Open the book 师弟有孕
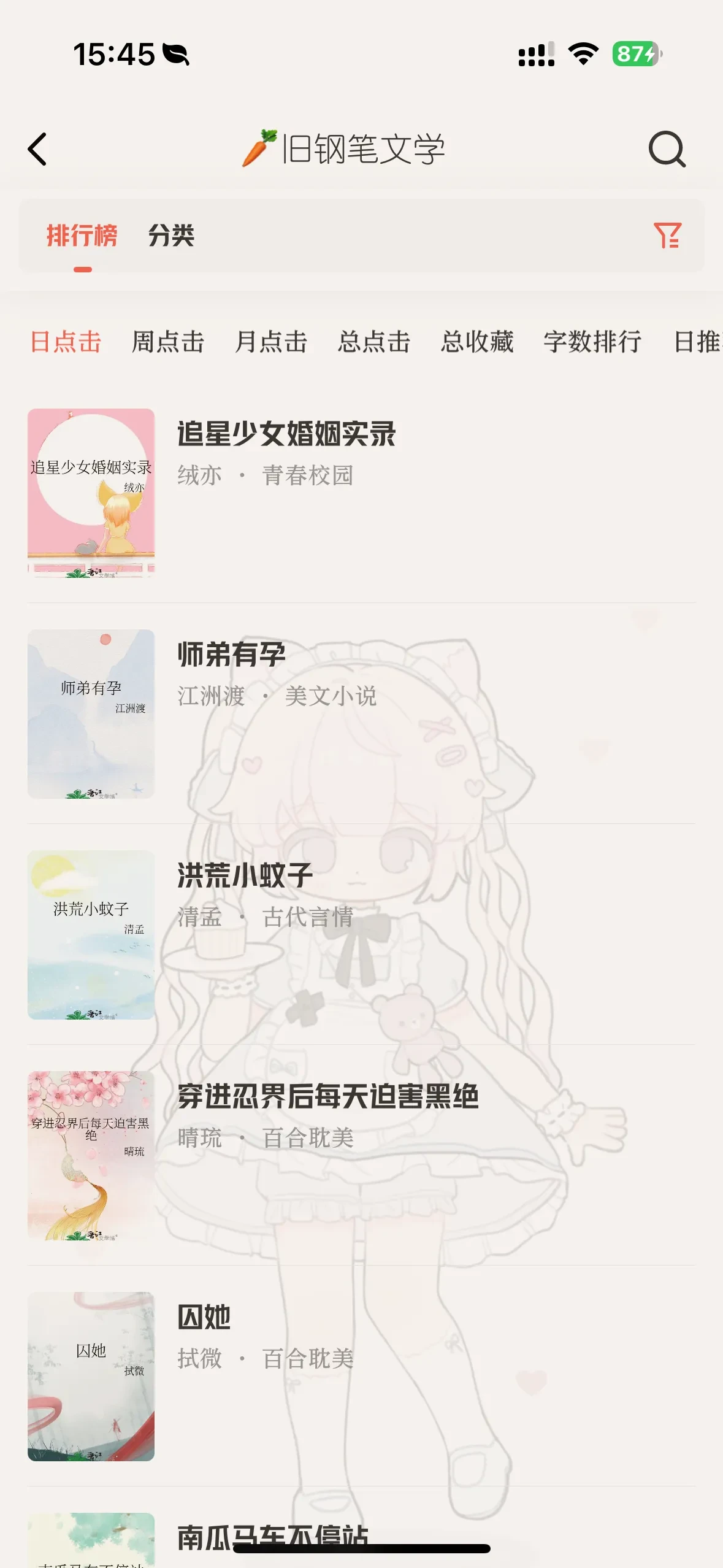Image resolution: width=723 pixels, height=1568 pixels. tap(232, 655)
